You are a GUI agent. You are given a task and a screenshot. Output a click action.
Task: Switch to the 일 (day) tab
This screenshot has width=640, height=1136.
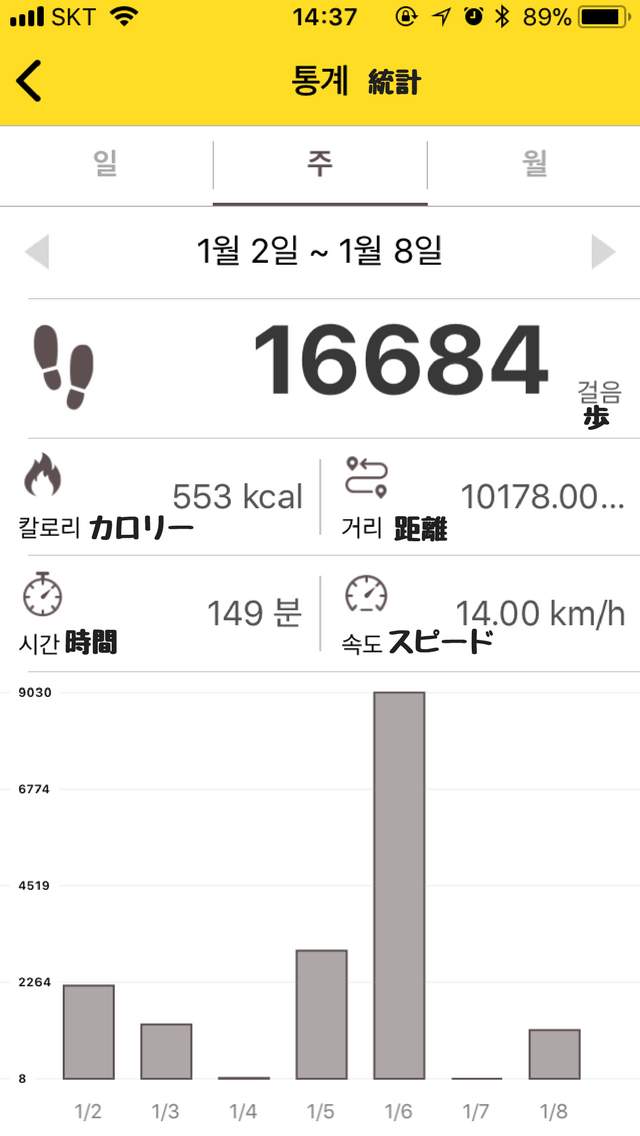pyautogui.click(x=106, y=165)
